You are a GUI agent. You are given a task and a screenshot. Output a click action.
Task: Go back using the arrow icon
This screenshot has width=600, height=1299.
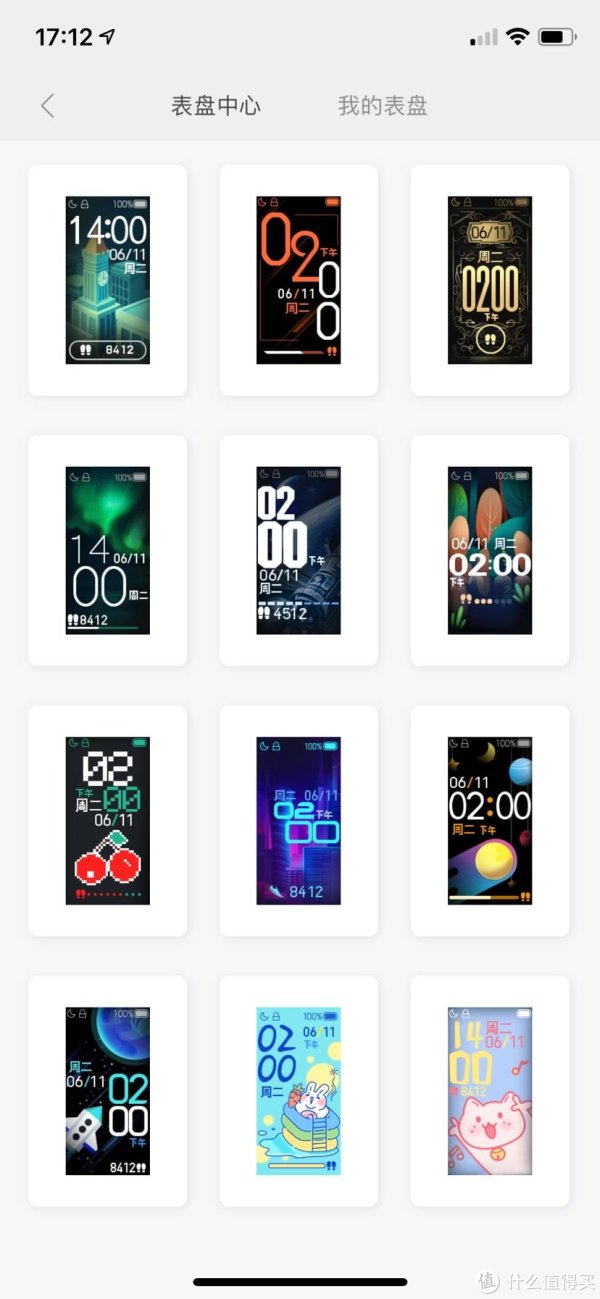(47, 106)
